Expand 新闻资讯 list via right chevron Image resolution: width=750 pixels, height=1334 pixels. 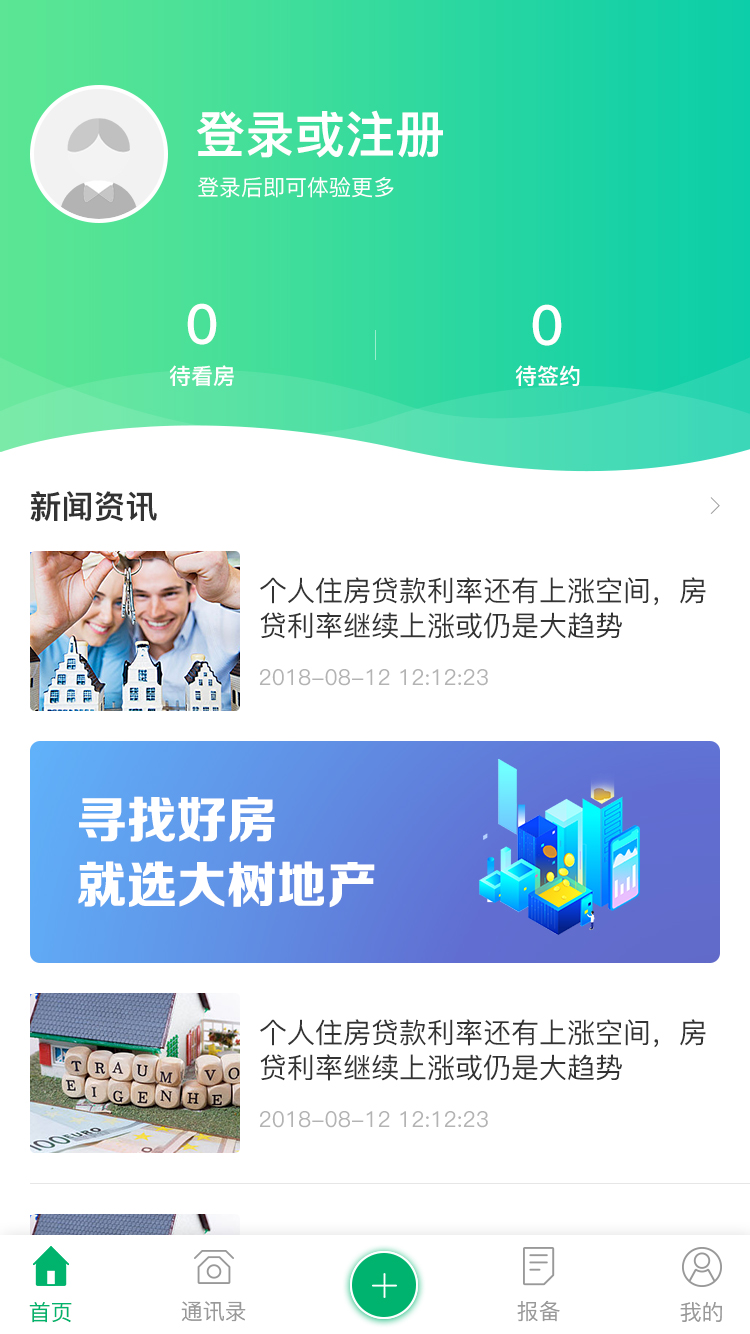point(716,506)
